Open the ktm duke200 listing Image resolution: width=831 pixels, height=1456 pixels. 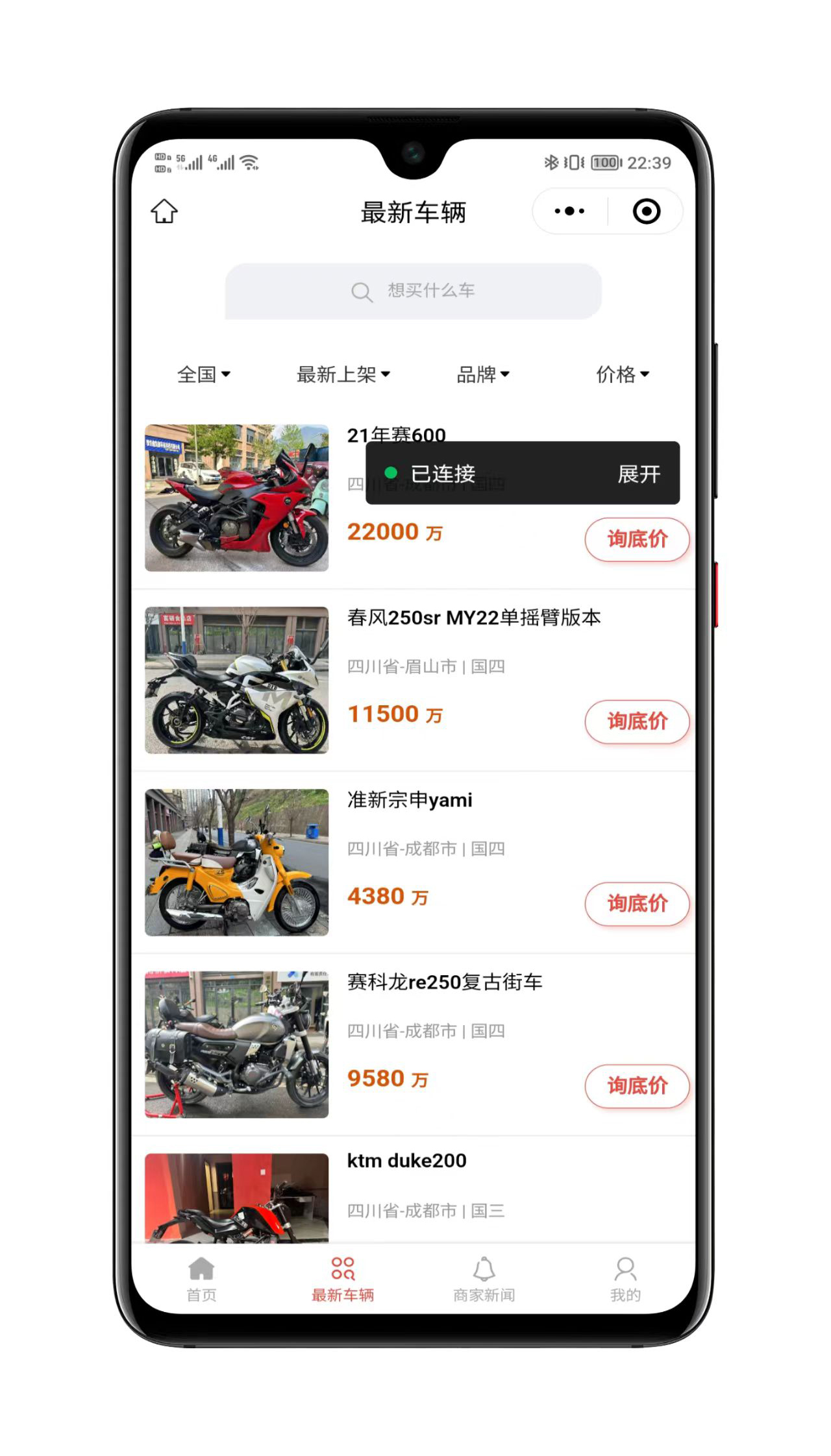(x=406, y=1161)
